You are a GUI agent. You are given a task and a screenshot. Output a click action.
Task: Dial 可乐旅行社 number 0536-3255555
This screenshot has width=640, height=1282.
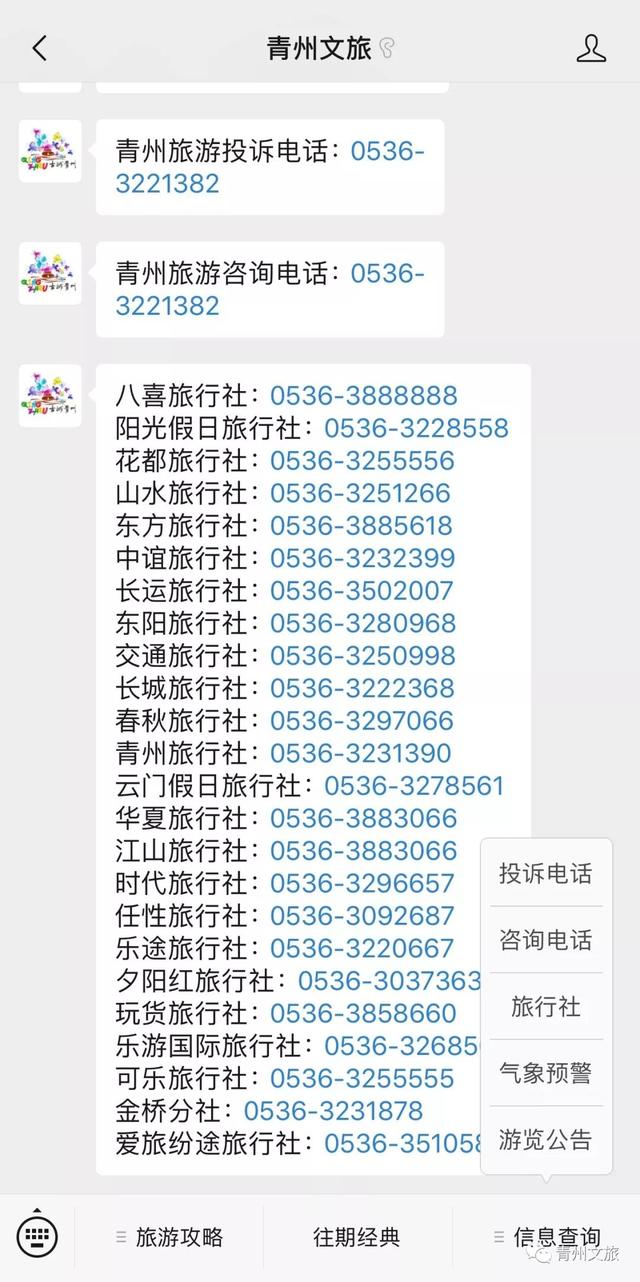point(362,1079)
